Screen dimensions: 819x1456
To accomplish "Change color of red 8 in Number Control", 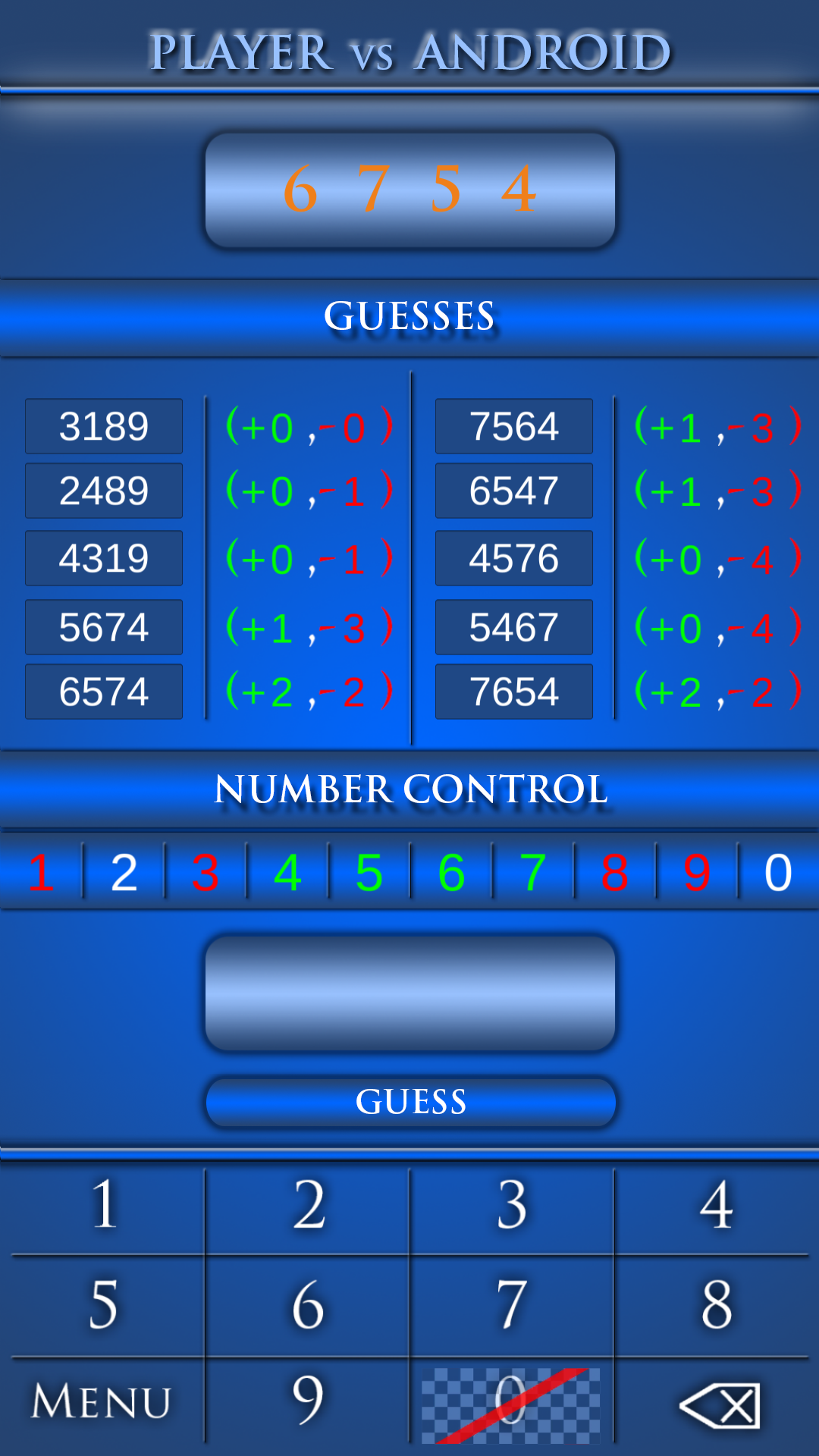I will [x=614, y=872].
